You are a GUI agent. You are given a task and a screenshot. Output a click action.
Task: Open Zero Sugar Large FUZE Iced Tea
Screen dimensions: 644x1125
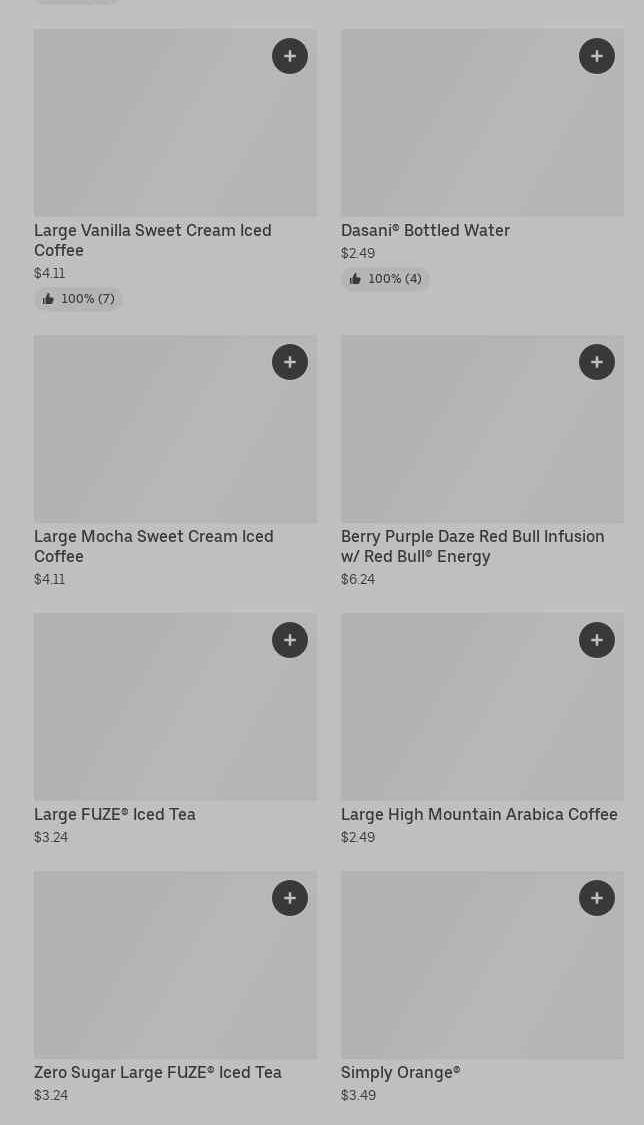[x=158, y=1072]
